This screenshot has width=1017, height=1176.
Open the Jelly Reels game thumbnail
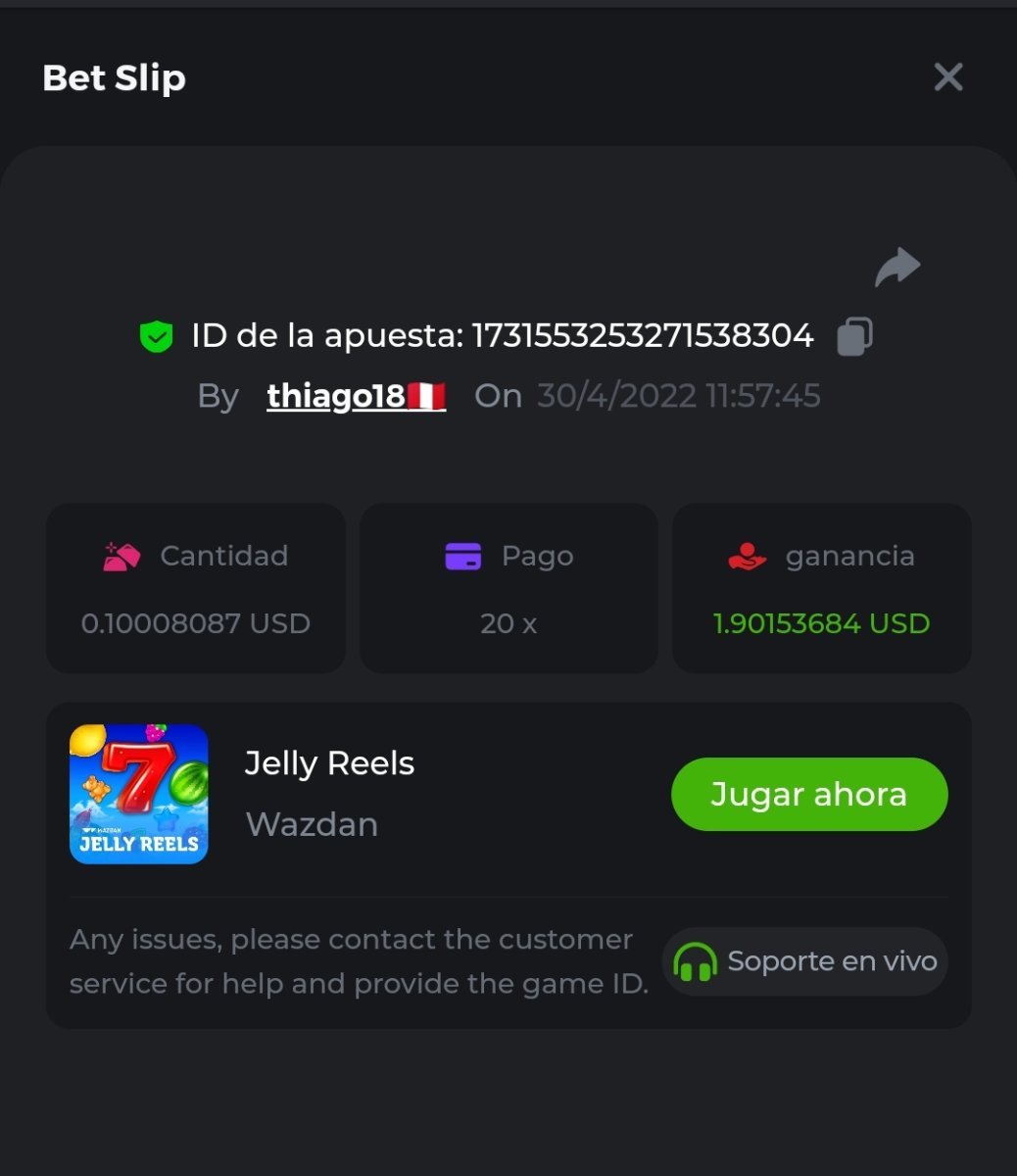[x=139, y=794]
